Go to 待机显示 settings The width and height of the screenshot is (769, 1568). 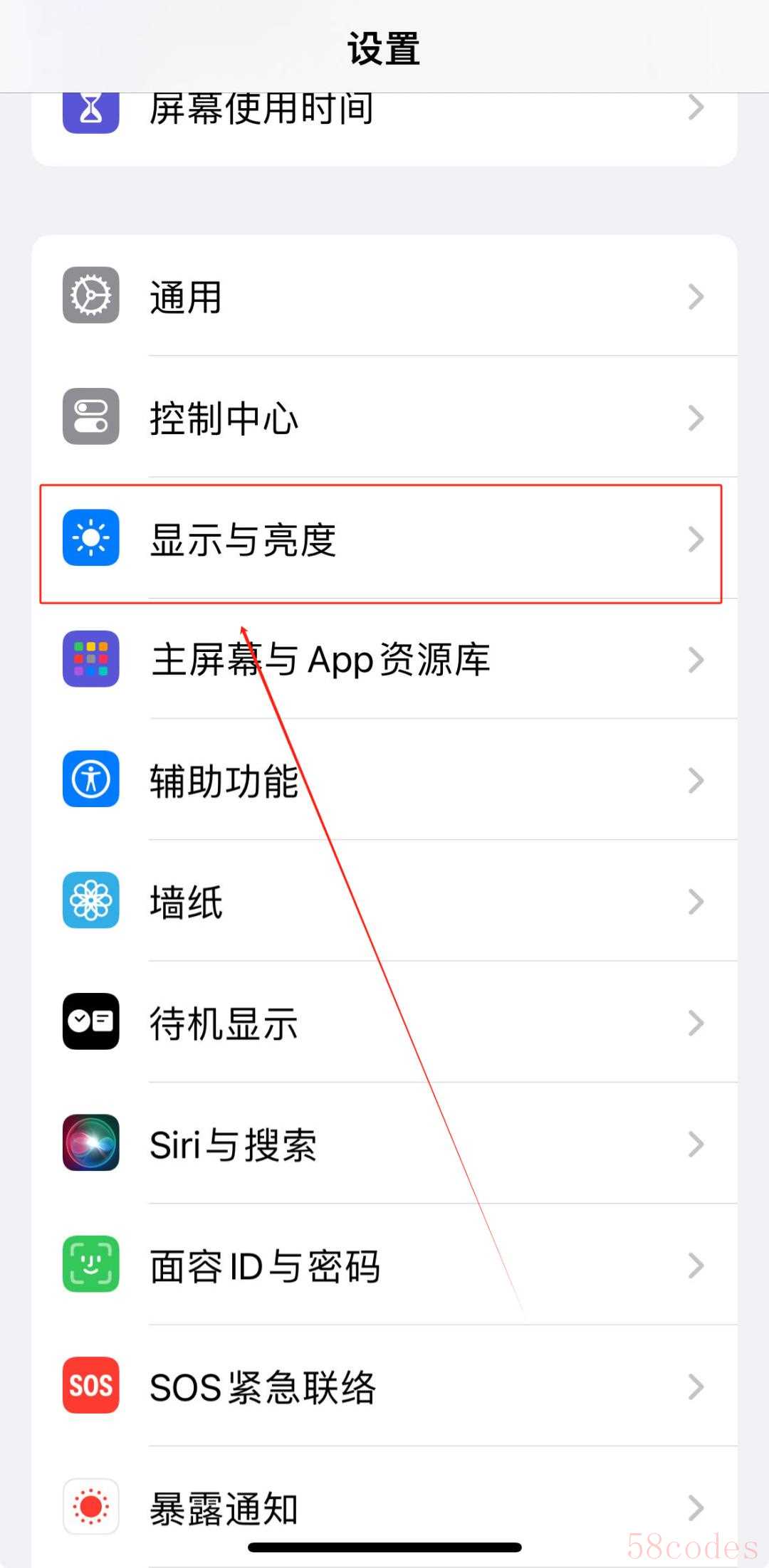[384, 1022]
